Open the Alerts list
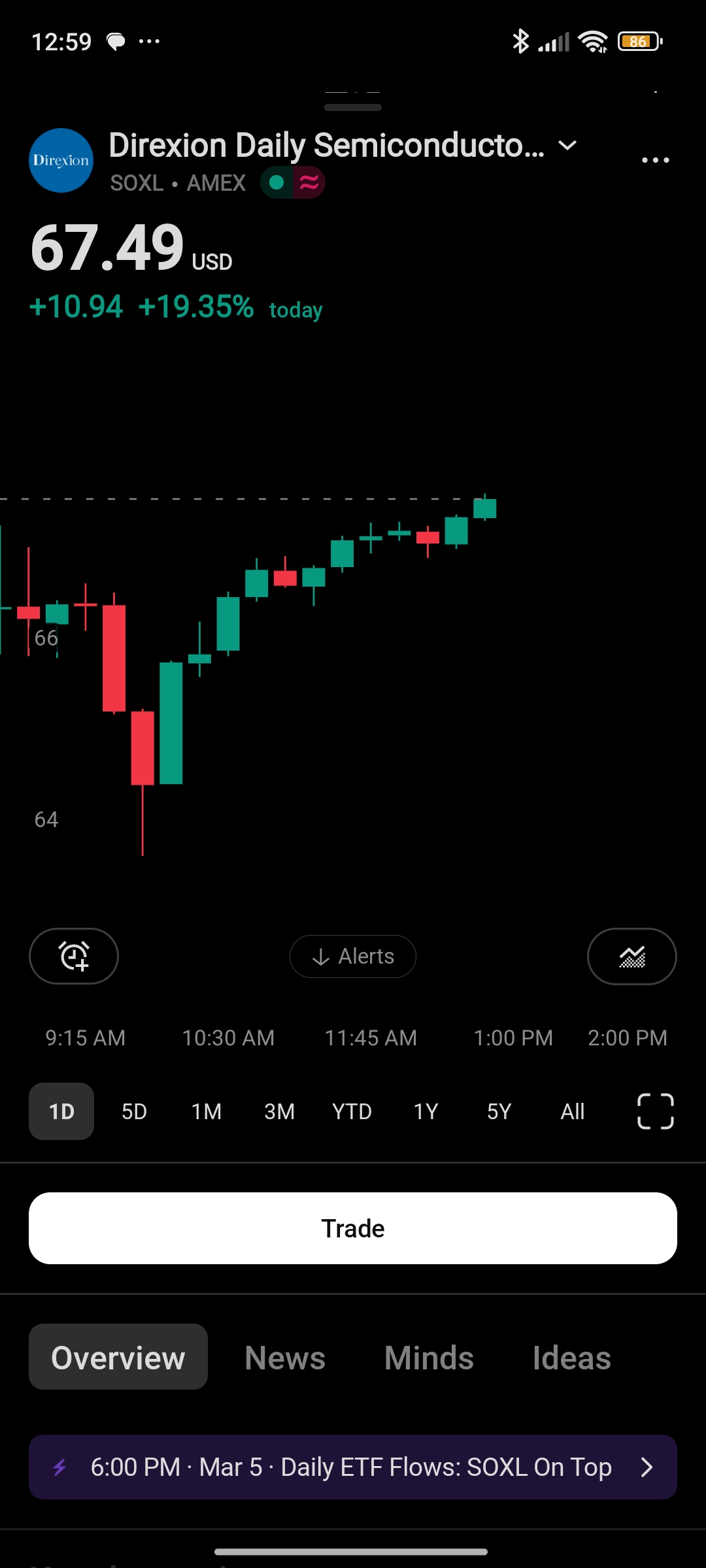706x1568 pixels. [x=353, y=956]
